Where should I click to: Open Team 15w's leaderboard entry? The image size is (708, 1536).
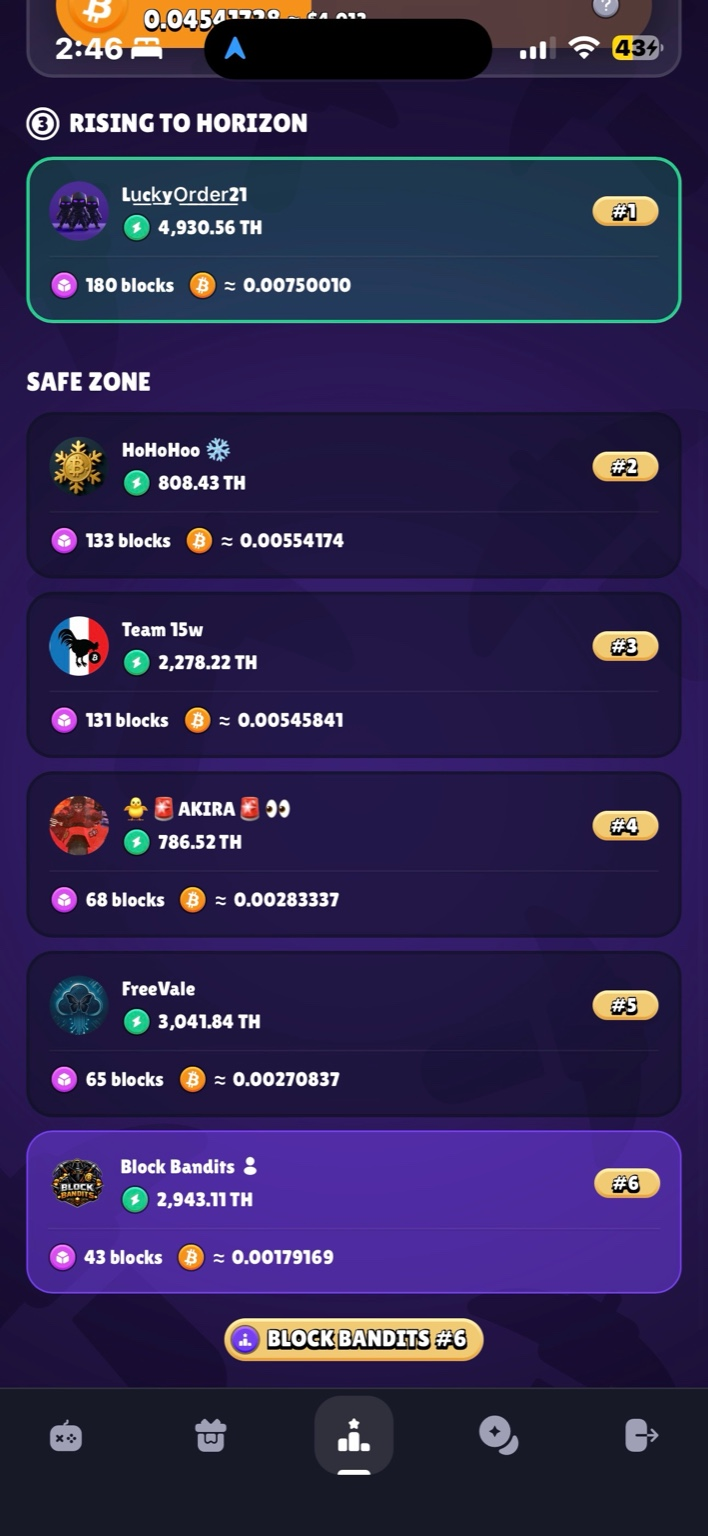(353, 675)
